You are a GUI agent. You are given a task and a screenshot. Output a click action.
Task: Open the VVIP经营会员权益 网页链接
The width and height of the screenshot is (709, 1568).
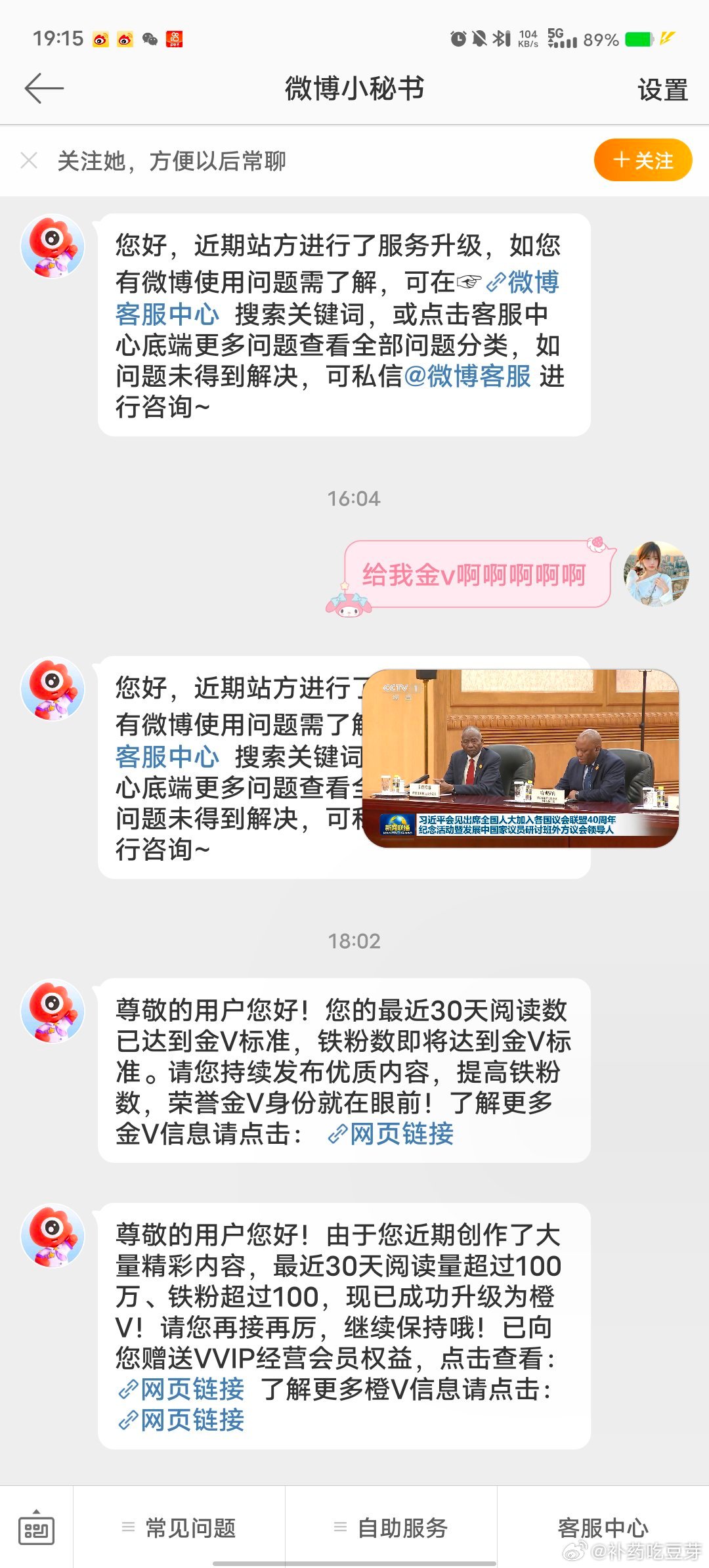(181, 1389)
